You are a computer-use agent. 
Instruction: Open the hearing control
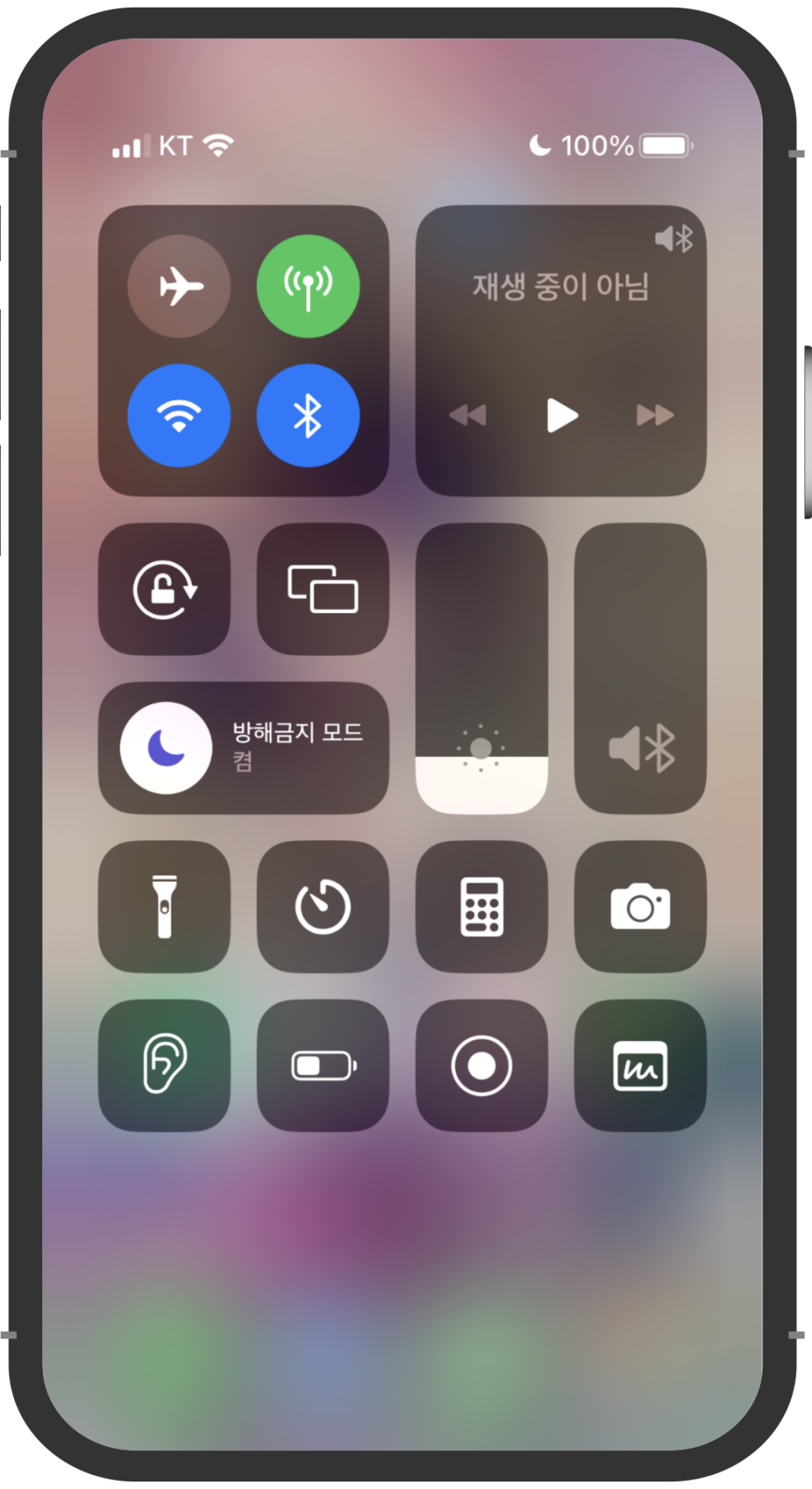pyautogui.click(x=165, y=1065)
